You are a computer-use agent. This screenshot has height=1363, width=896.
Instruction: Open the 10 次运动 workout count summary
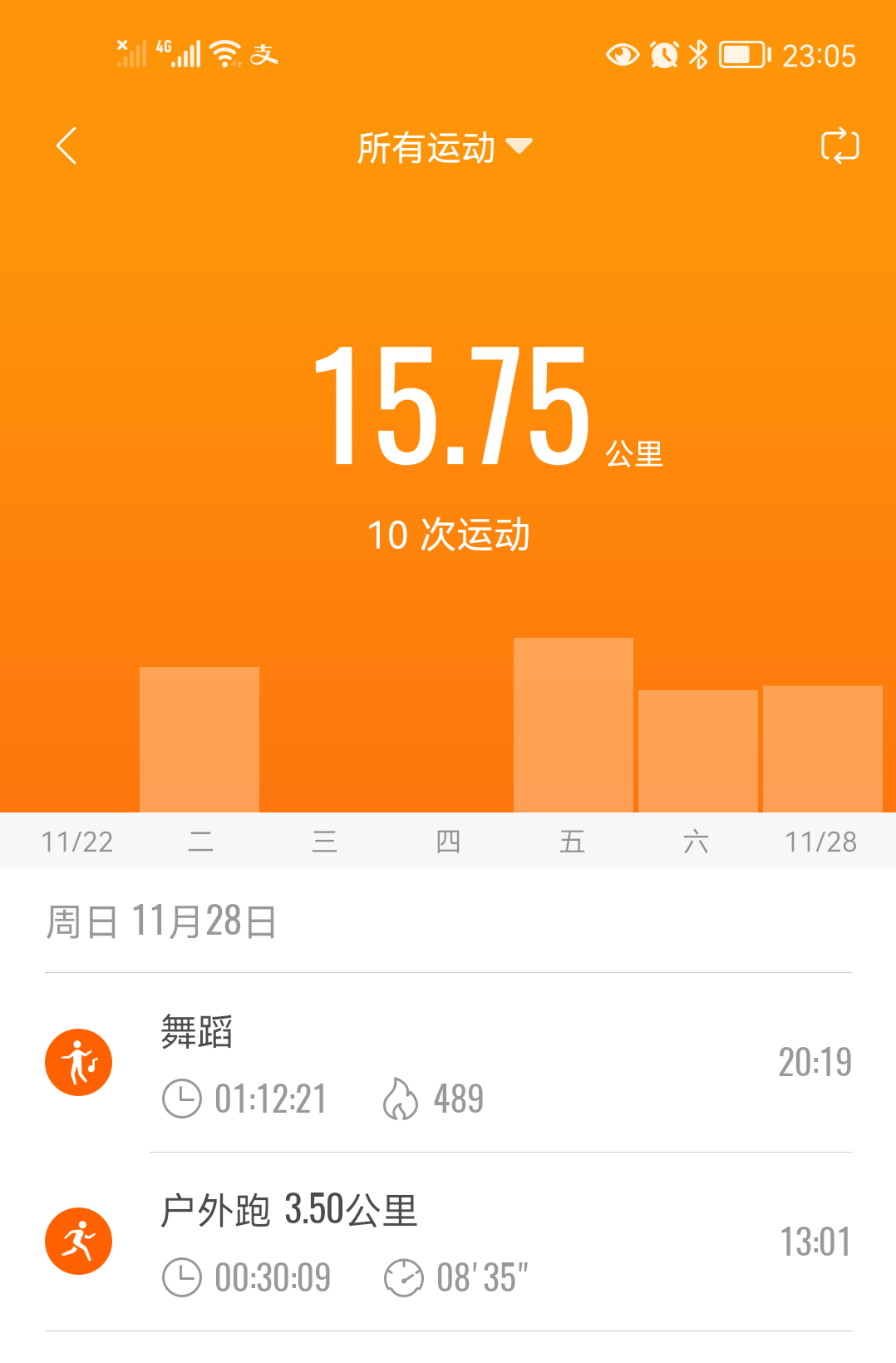(x=448, y=535)
